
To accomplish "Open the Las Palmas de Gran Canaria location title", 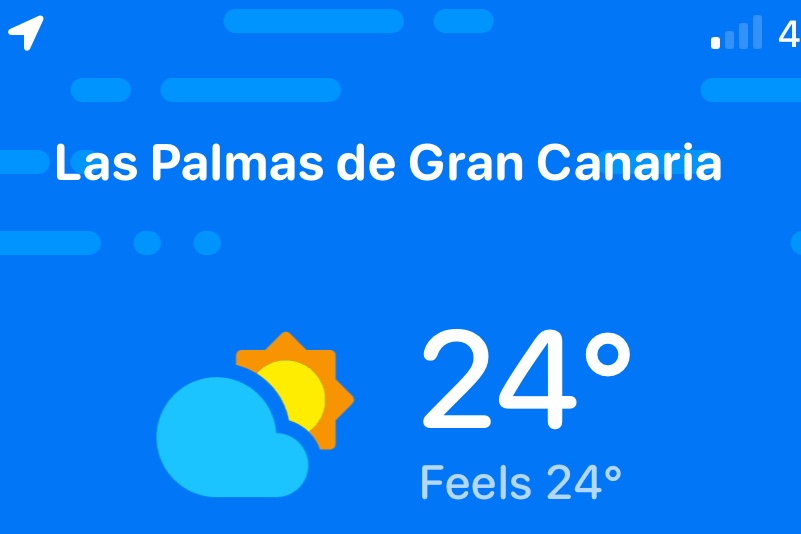I will (388, 164).
